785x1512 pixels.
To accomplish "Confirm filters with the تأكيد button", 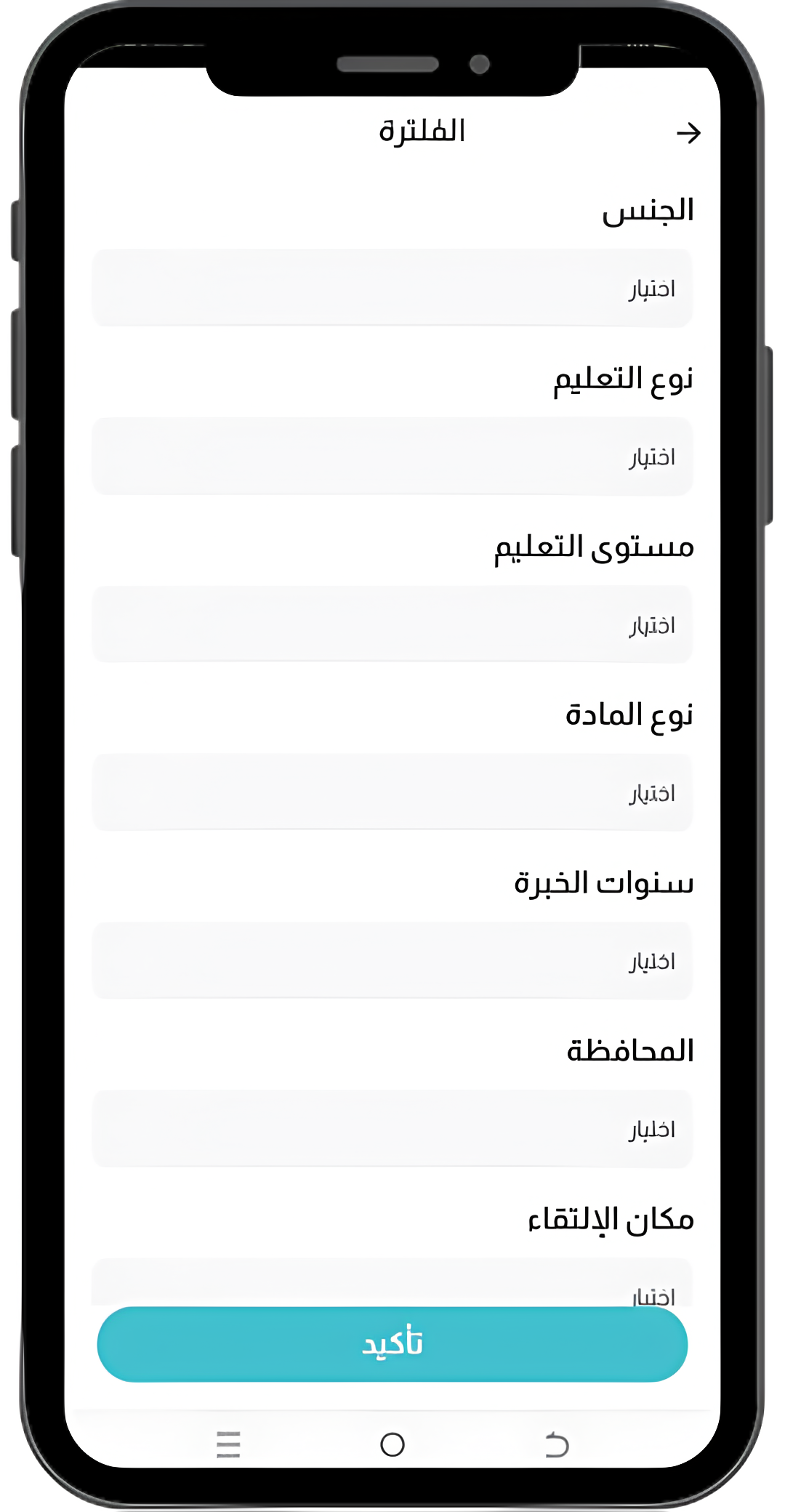I will (392, 1344).
